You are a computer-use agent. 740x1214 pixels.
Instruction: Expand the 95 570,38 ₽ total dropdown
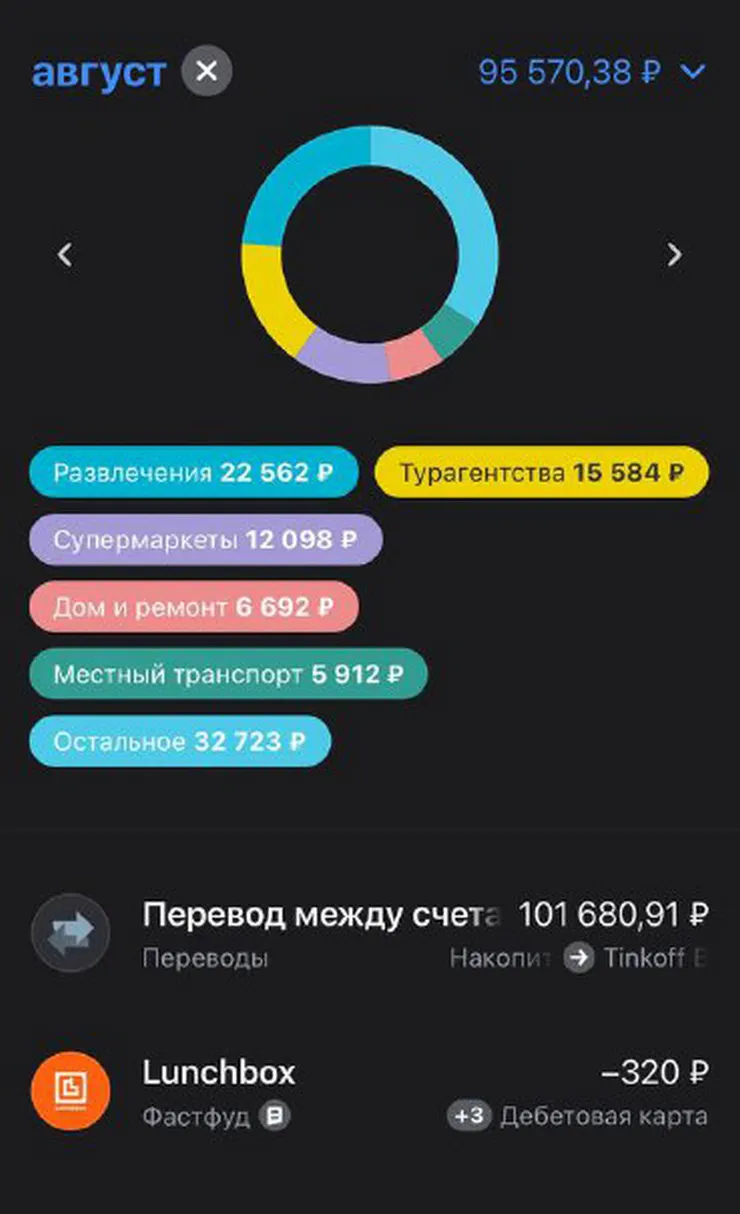(x=592, y=72)
